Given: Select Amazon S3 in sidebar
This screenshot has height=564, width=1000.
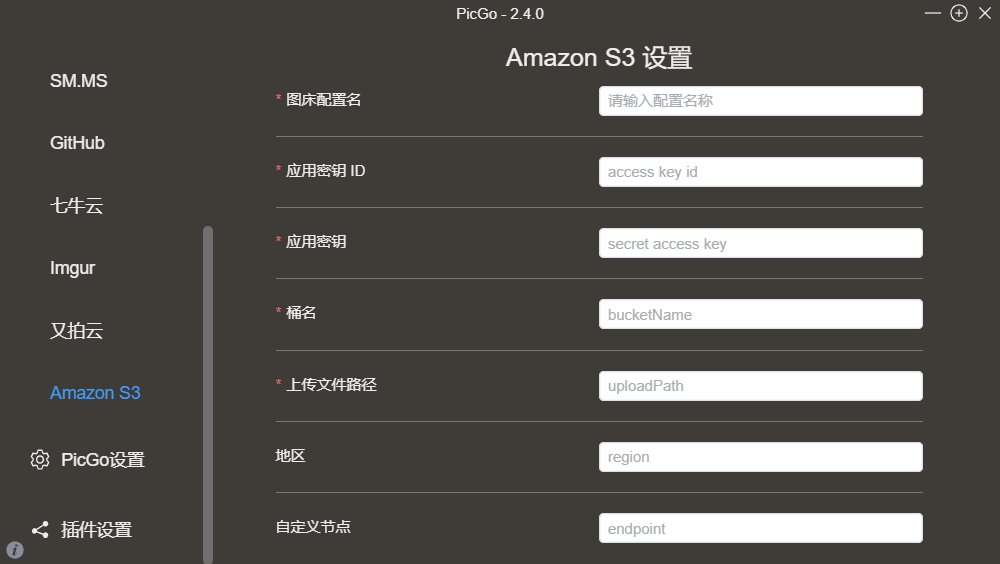Looking at the screenshot, I should click(x=95, y=393).
